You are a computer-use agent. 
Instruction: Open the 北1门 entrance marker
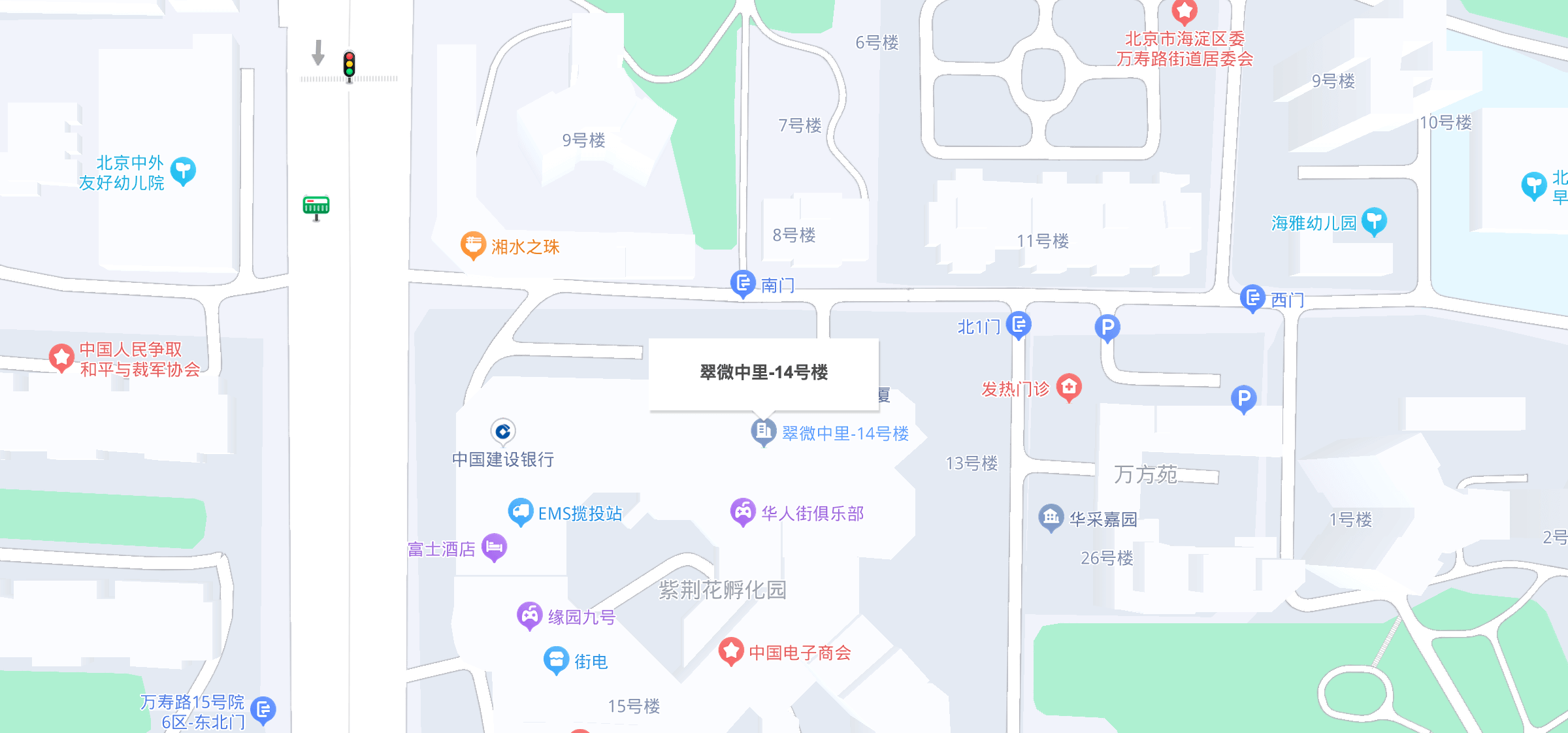[1019, 325]
